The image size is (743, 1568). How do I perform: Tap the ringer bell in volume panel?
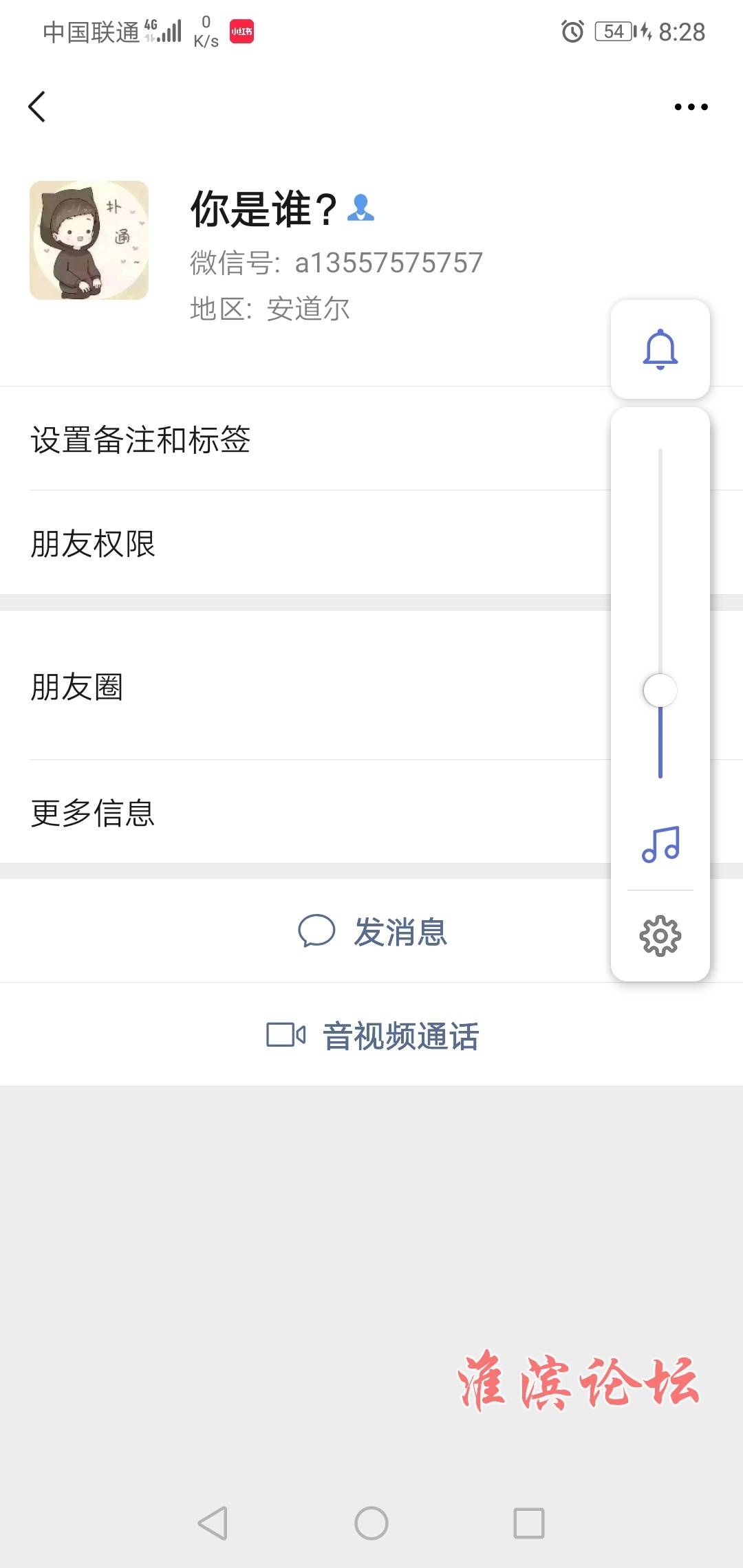click(660, 349)
